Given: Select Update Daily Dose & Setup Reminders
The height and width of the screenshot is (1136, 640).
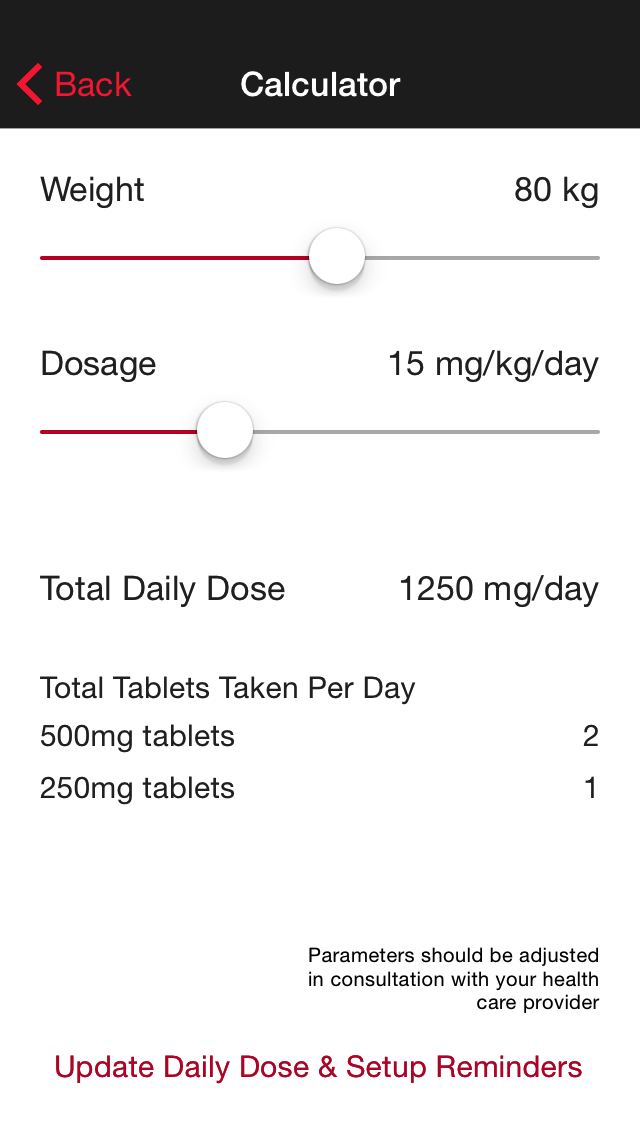Looking at the screenshot, I should click(318, 1067).
